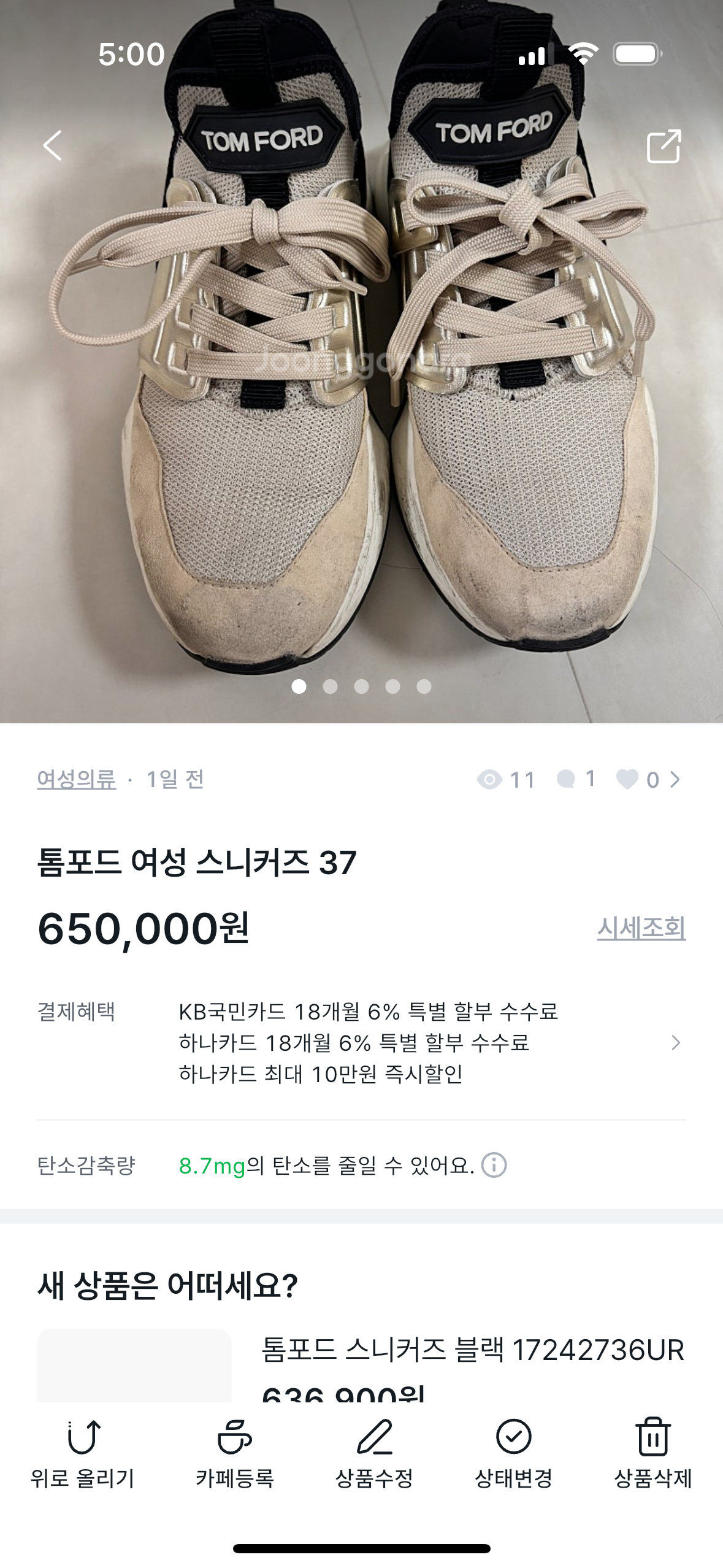
Task: Open the new 톰포드 스니커즈 블랙 product card
Action: (472, 1350)
